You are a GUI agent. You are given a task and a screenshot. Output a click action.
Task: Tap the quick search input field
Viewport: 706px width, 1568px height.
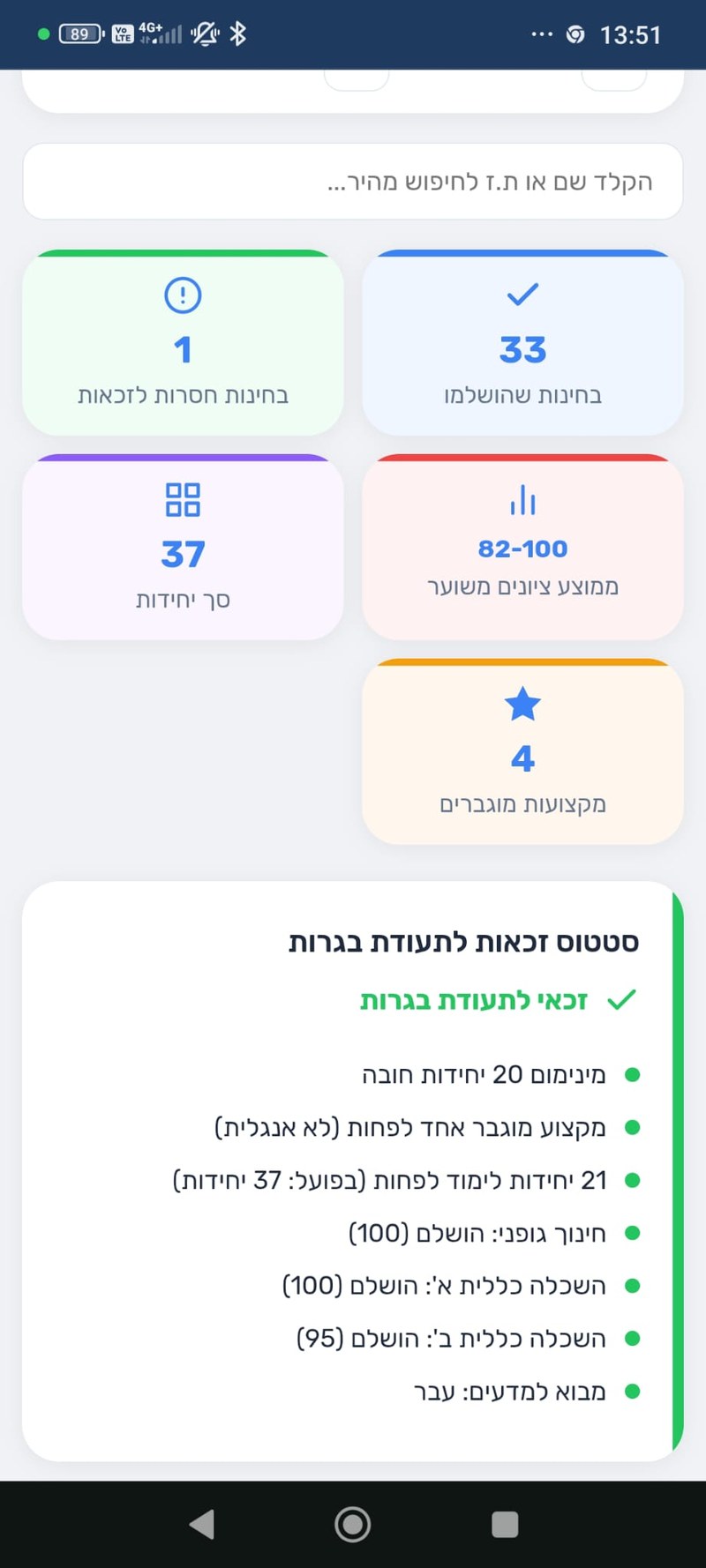click(353, 181)
